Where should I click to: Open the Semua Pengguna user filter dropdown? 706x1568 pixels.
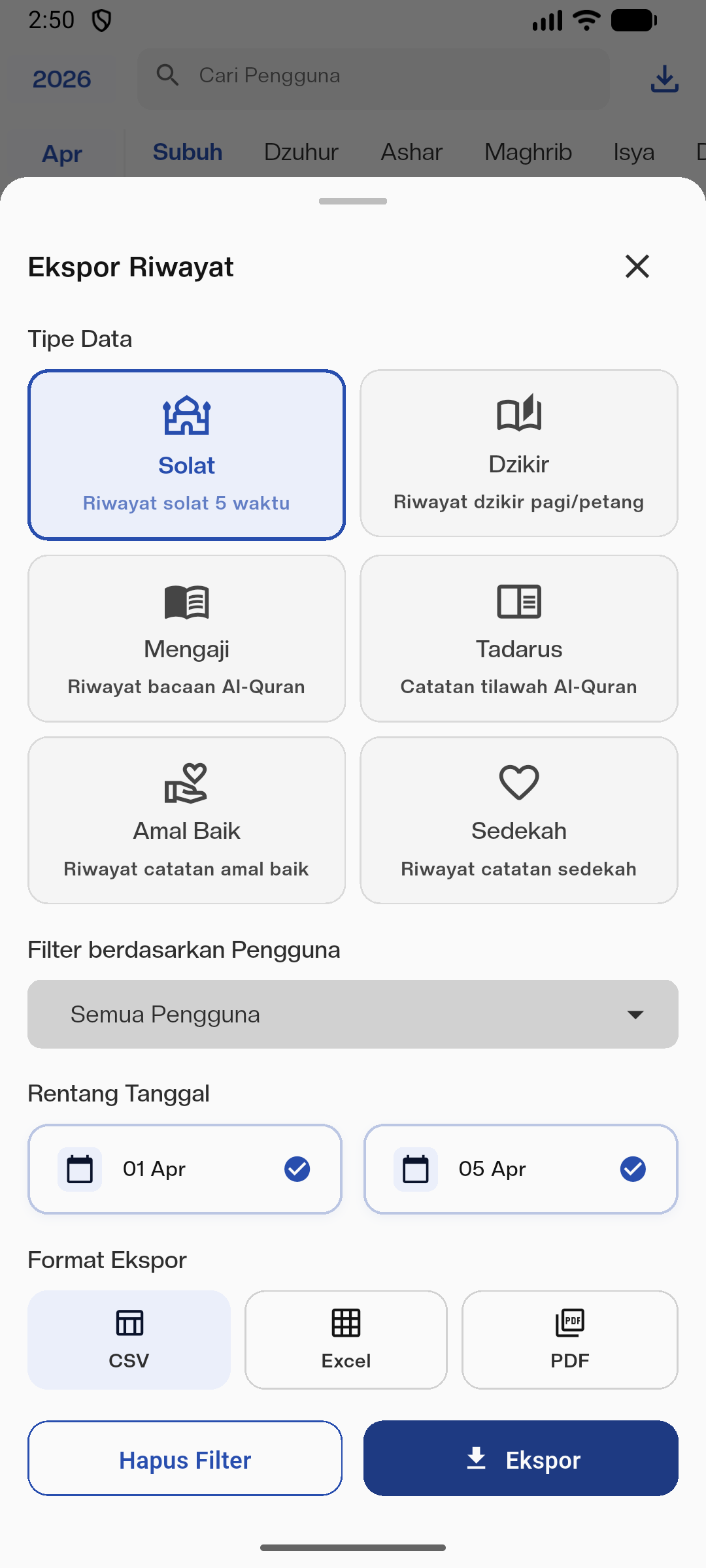353,1014
